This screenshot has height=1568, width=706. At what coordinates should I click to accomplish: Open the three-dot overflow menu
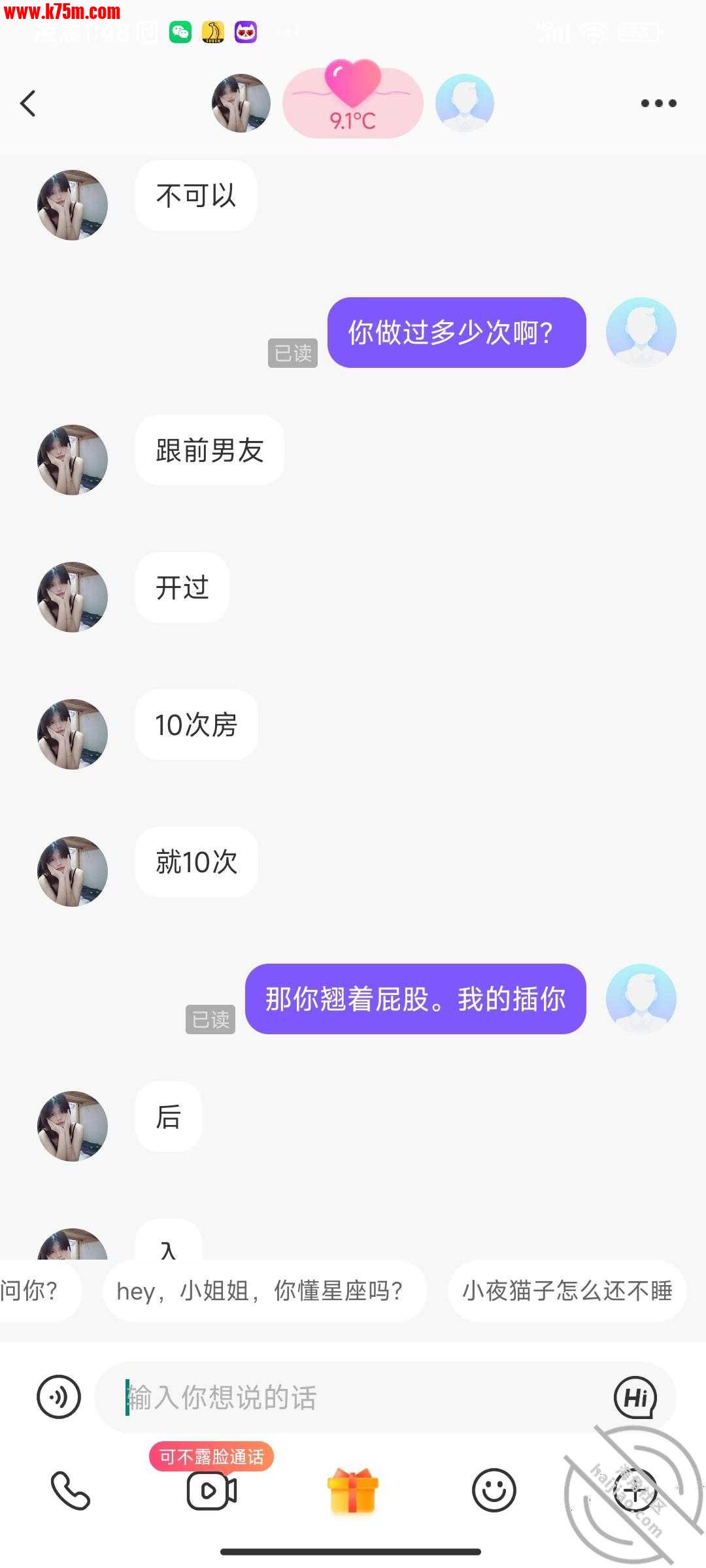click(x=658, y=103)
